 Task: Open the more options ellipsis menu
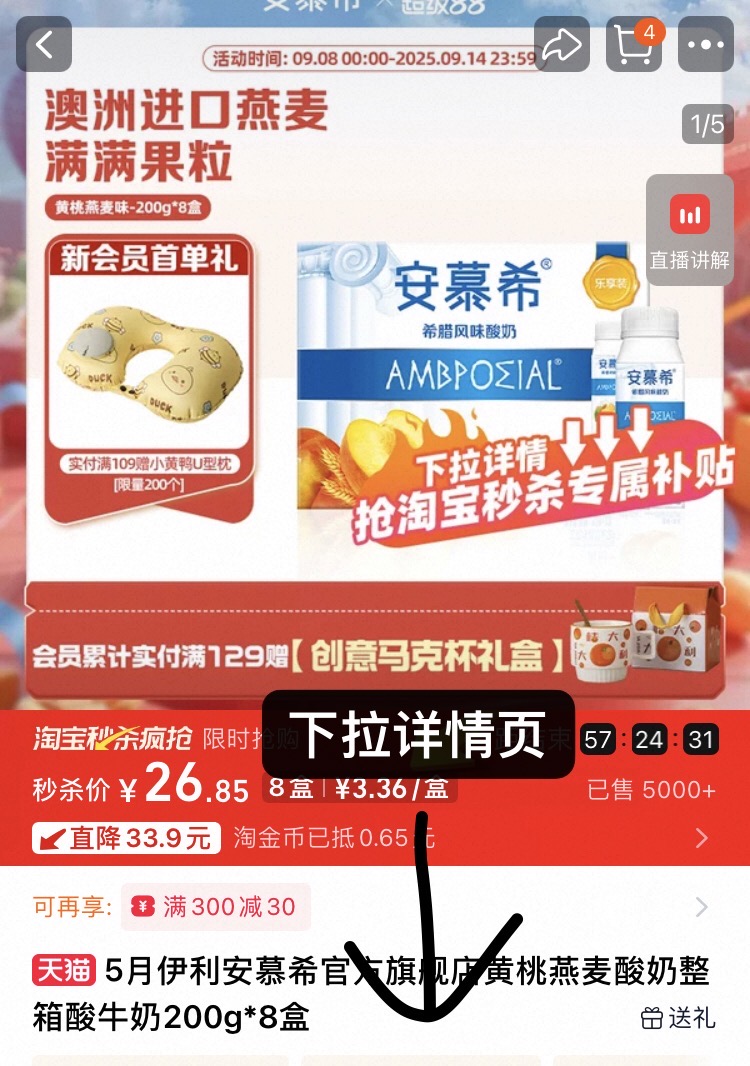tap(706, 45)
